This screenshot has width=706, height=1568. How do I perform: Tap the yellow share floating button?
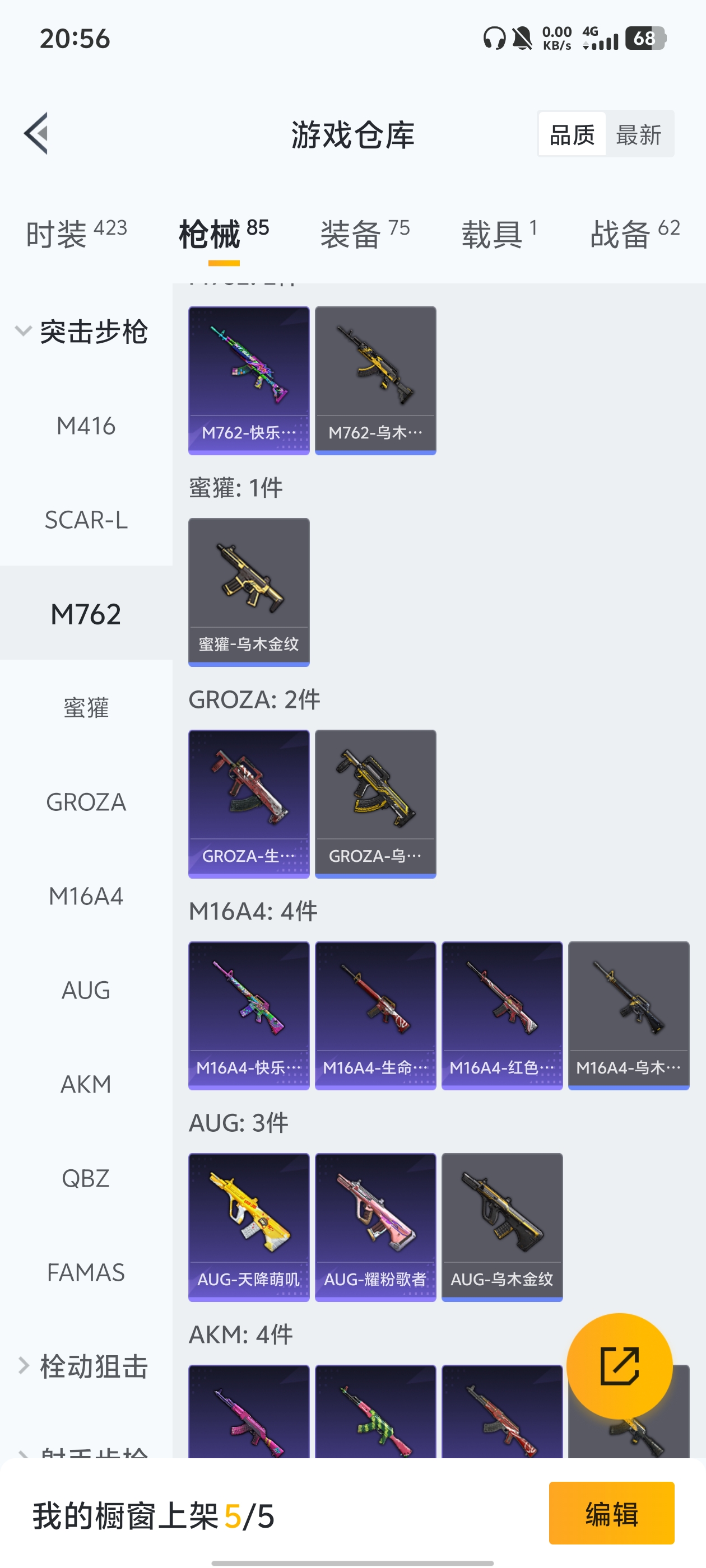(x=619, y=1366)
